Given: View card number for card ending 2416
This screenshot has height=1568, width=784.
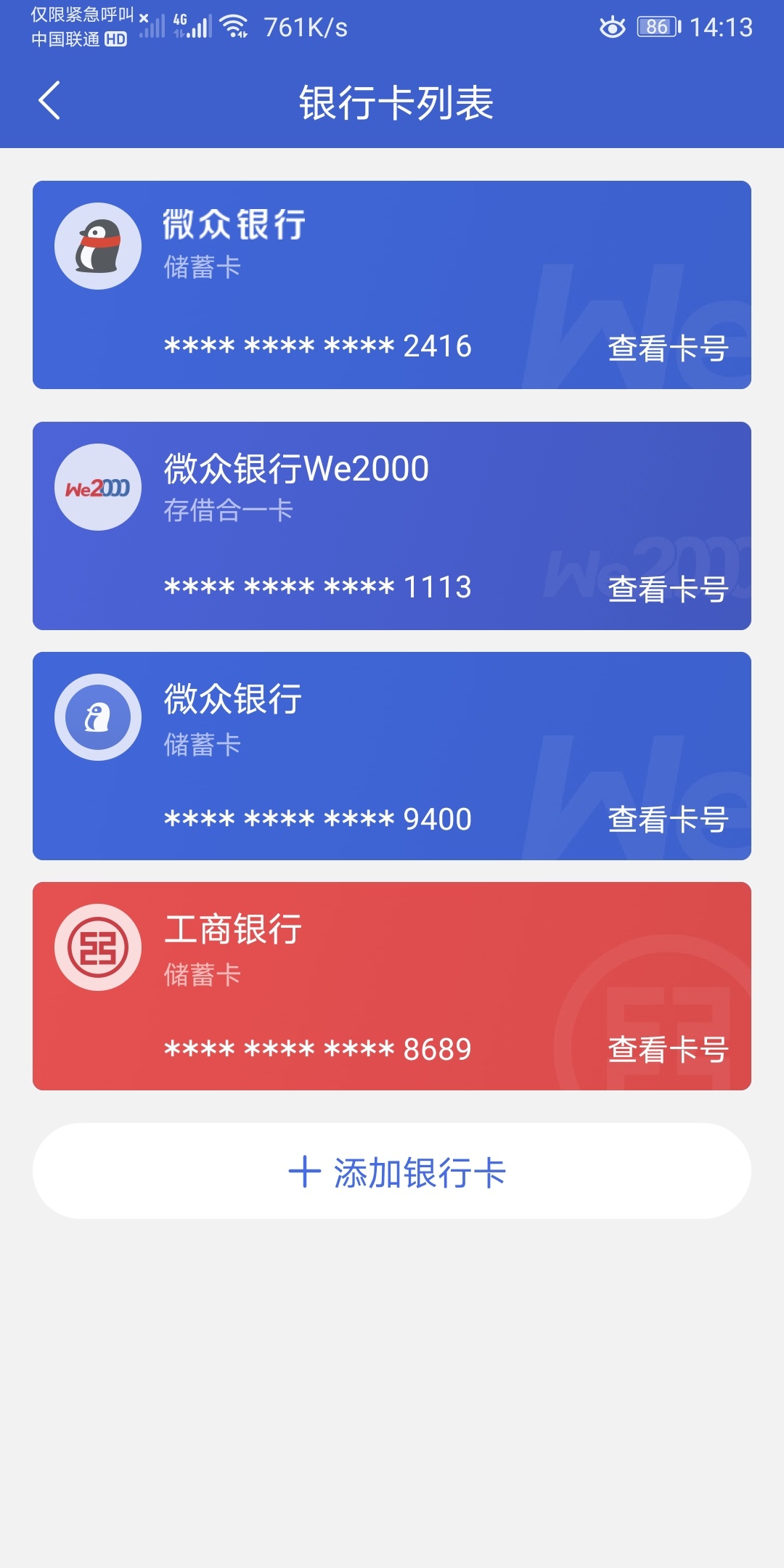Looking at the screenshot, I should click(x=668, y=348).
